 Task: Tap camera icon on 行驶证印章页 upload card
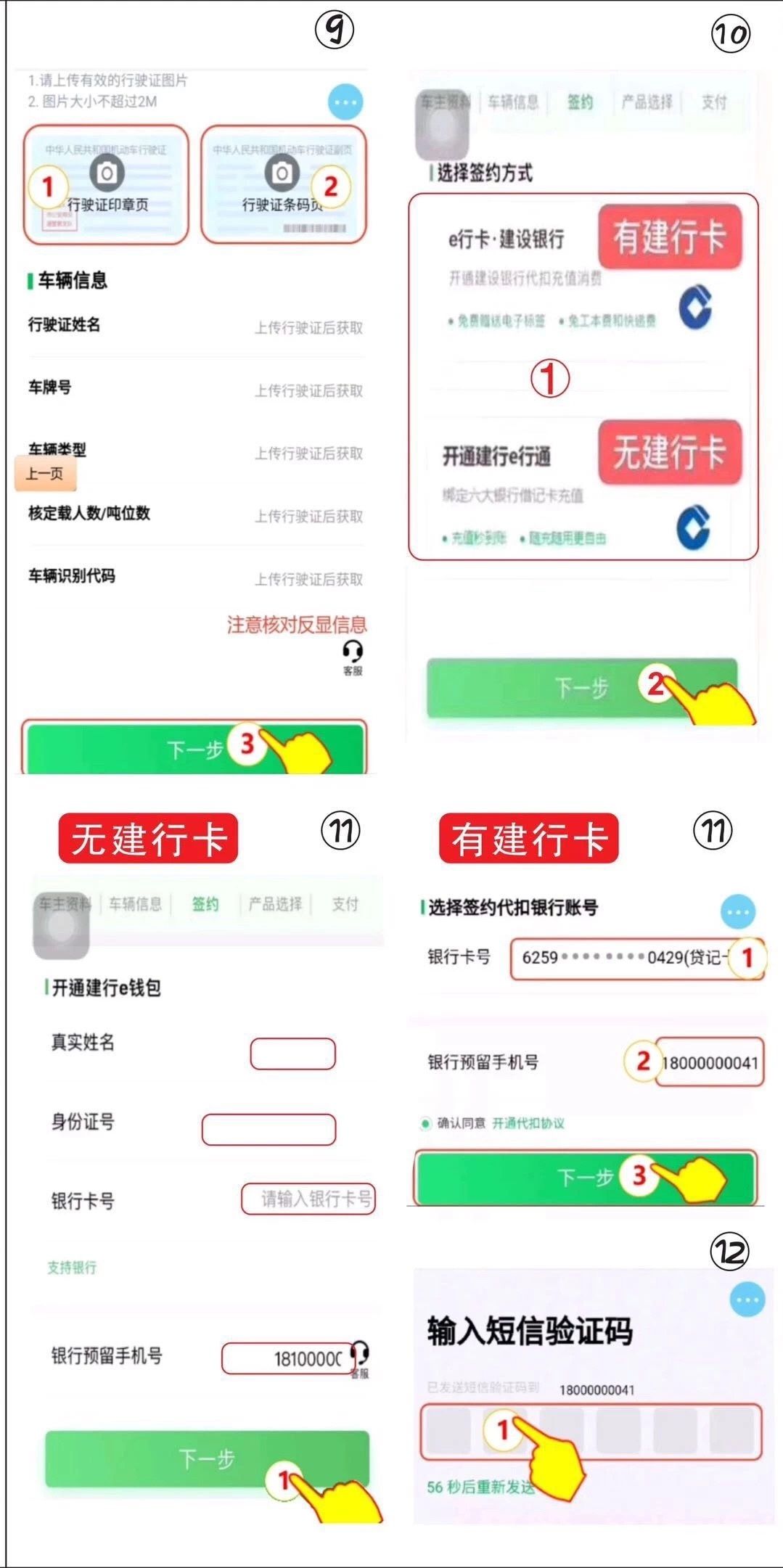[105, 173]
